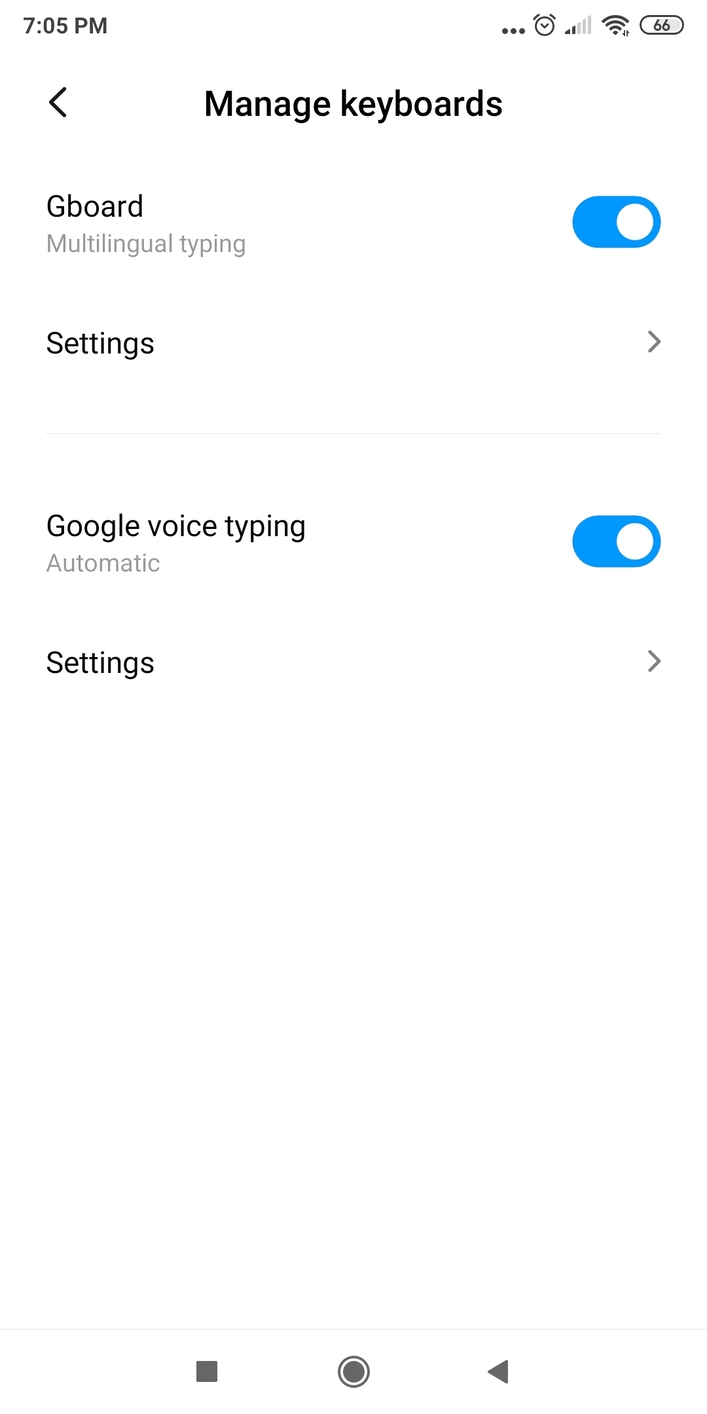Open Settings under Gboard

click(x=353, y=343)
